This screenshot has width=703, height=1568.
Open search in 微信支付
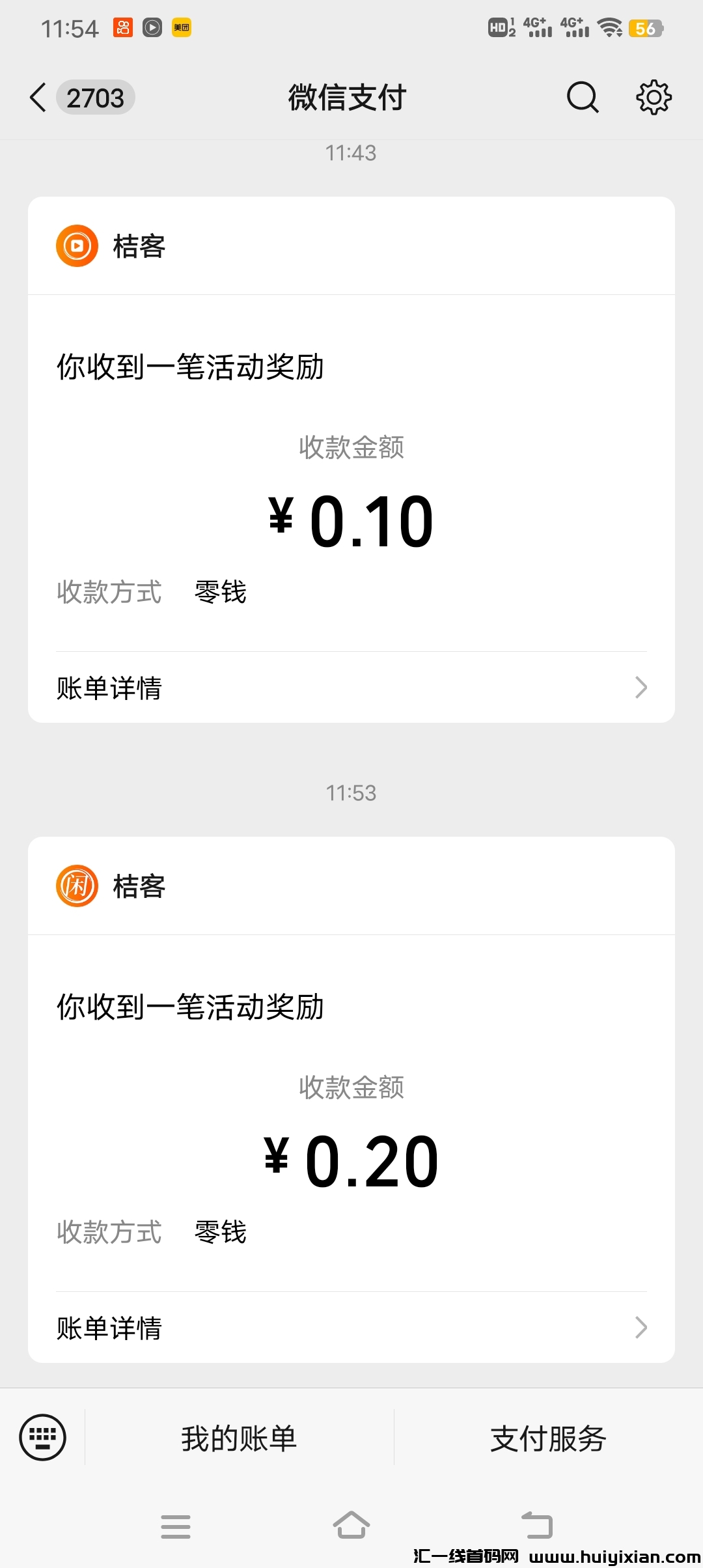click(x=582, y=98)
